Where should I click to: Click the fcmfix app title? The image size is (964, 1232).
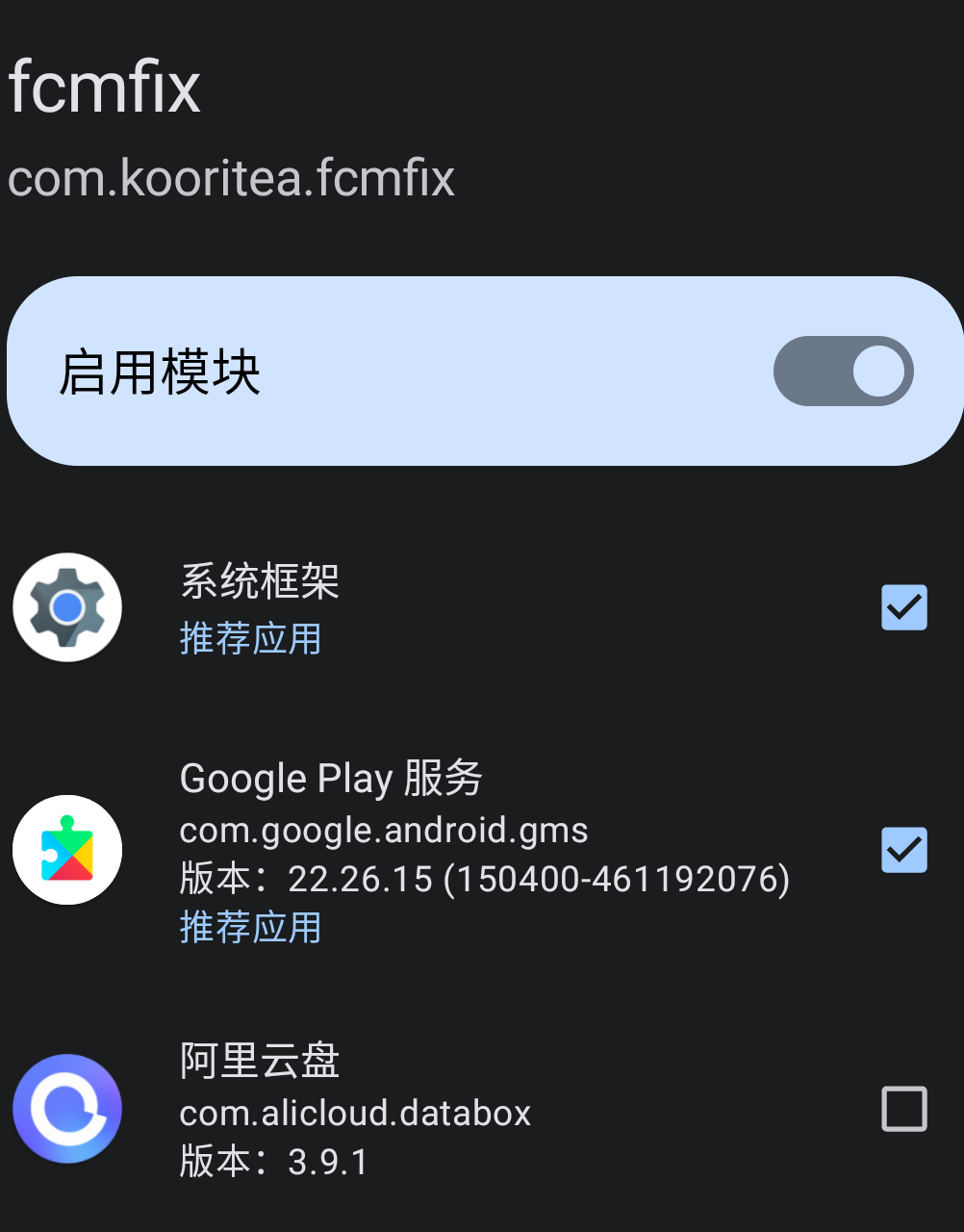point(103,87)
